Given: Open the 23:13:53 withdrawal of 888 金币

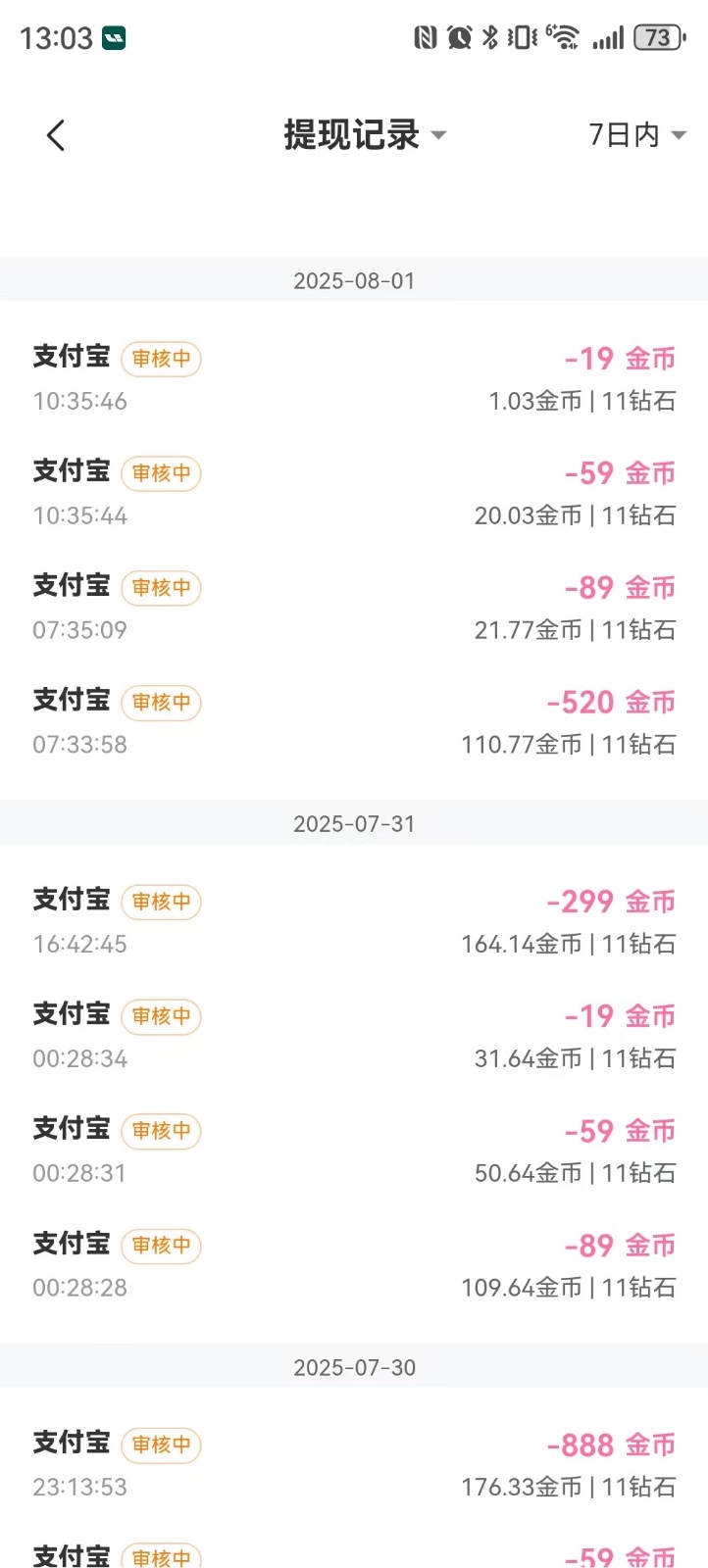Looking at the screenshot, I should (354, 1464).
